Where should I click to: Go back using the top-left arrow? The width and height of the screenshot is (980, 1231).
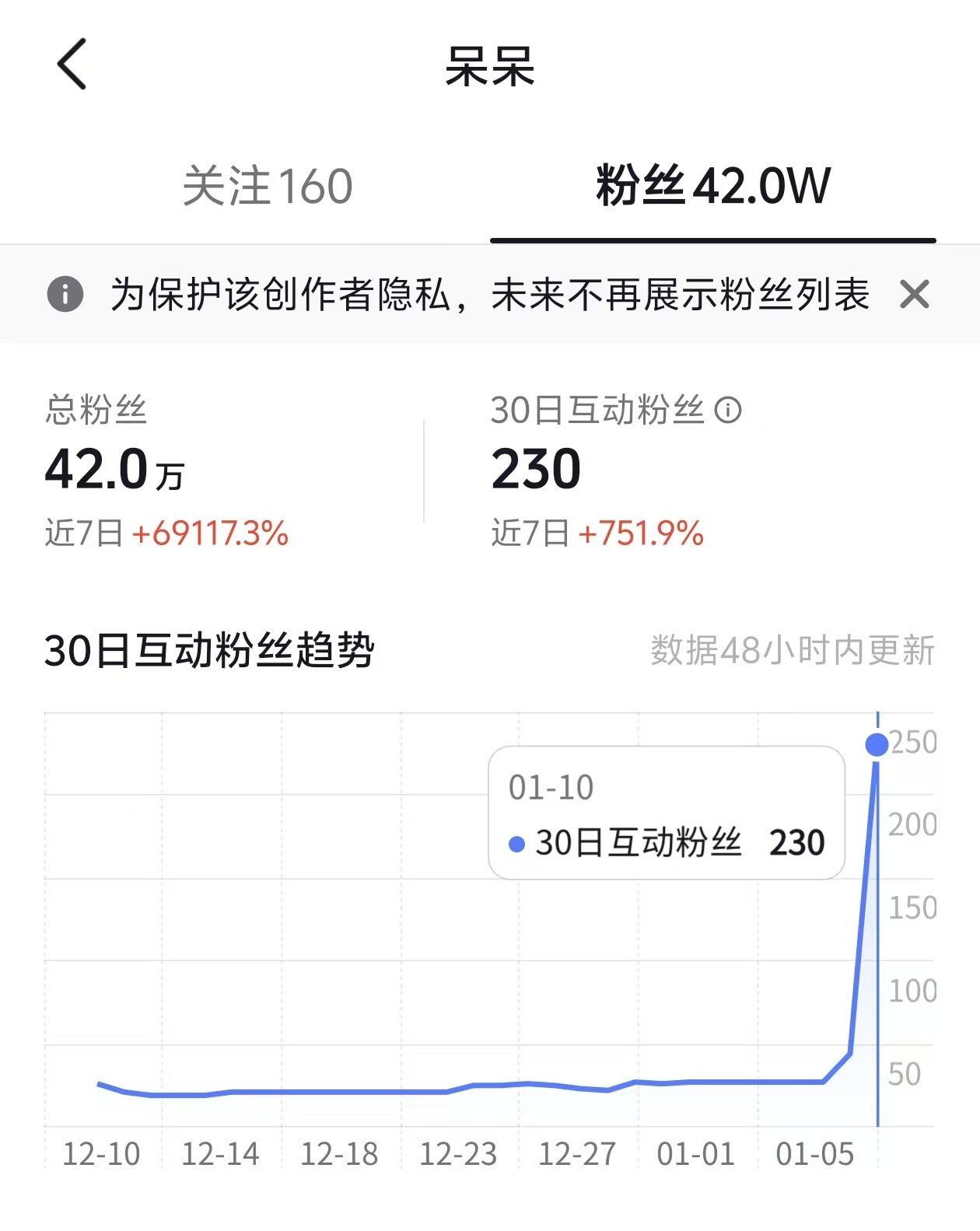click(72, 65)
